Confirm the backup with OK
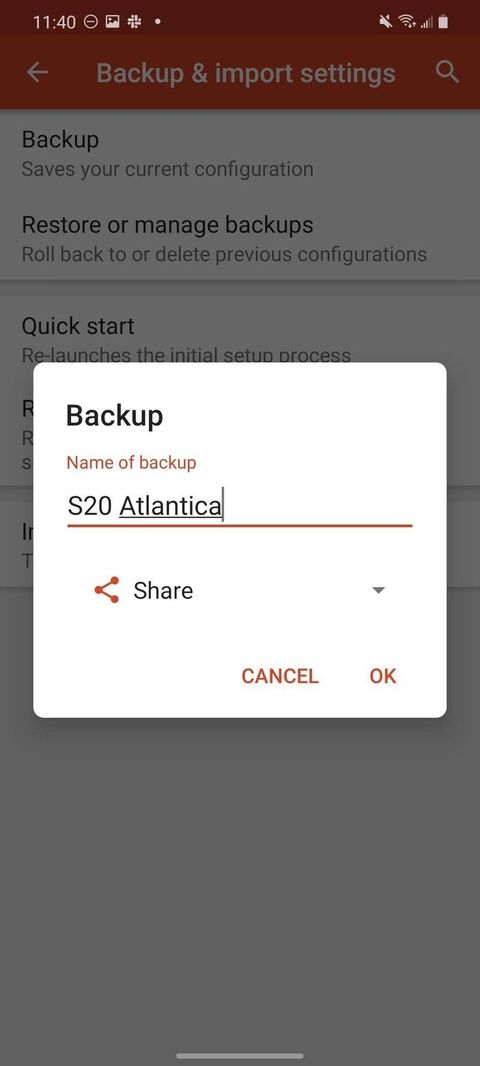480x1066 pixels. coord(383,676)
